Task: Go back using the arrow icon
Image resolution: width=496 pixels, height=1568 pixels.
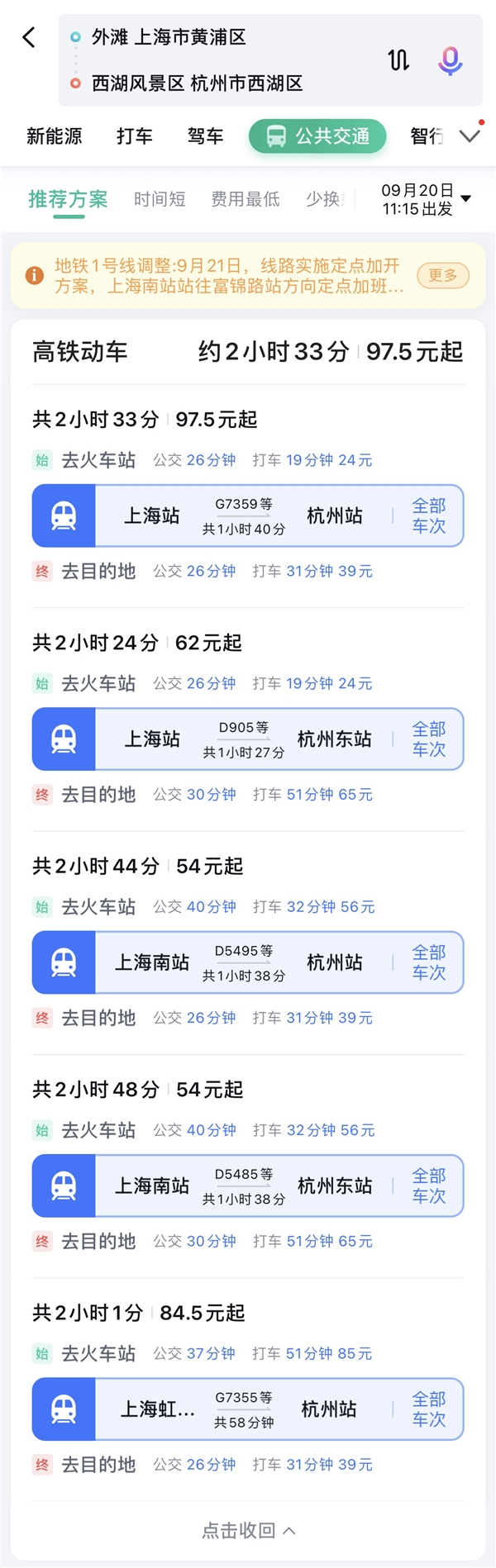Action: 29,37
